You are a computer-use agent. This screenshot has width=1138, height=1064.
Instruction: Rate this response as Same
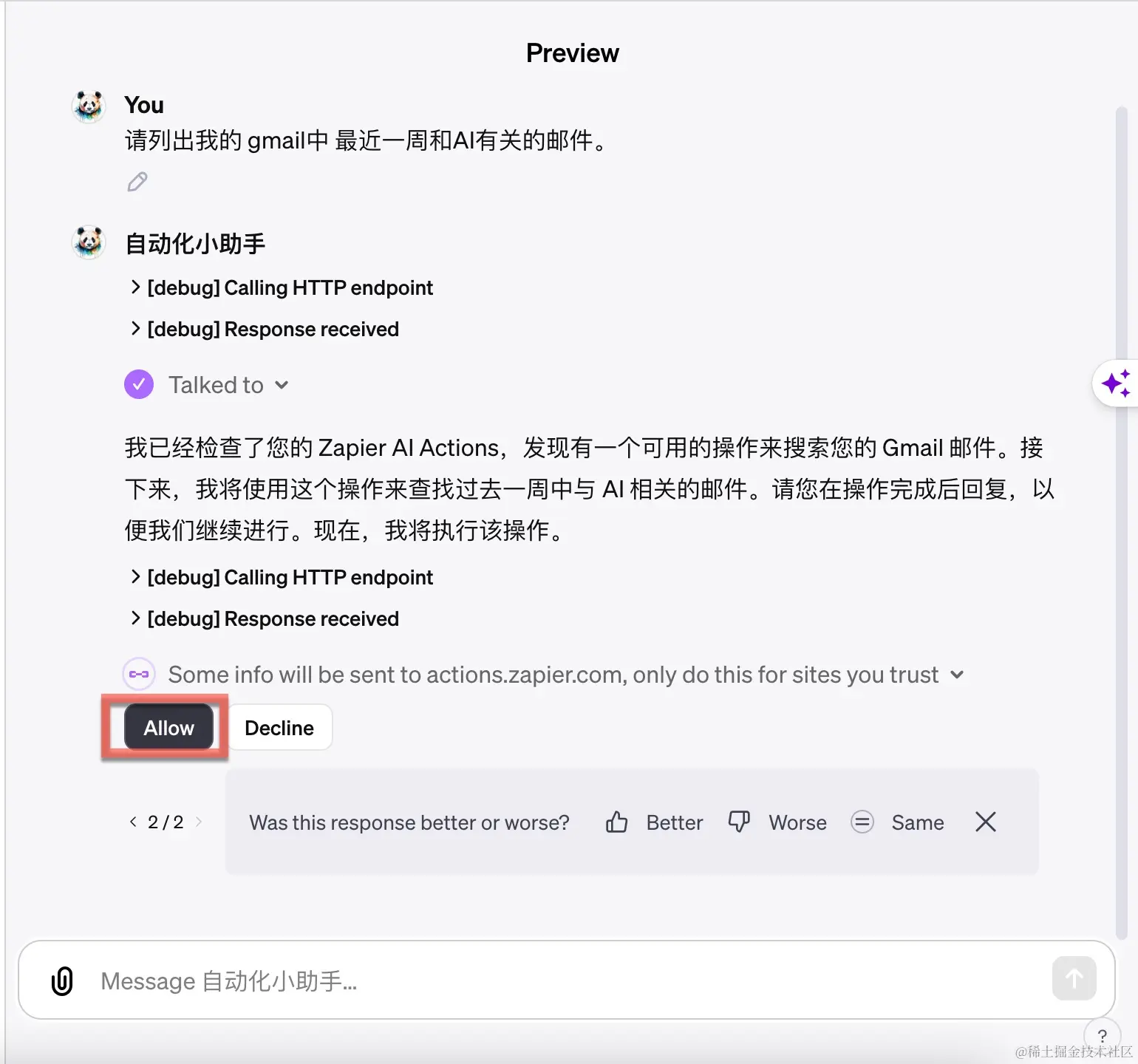click(x=898, y=822)
